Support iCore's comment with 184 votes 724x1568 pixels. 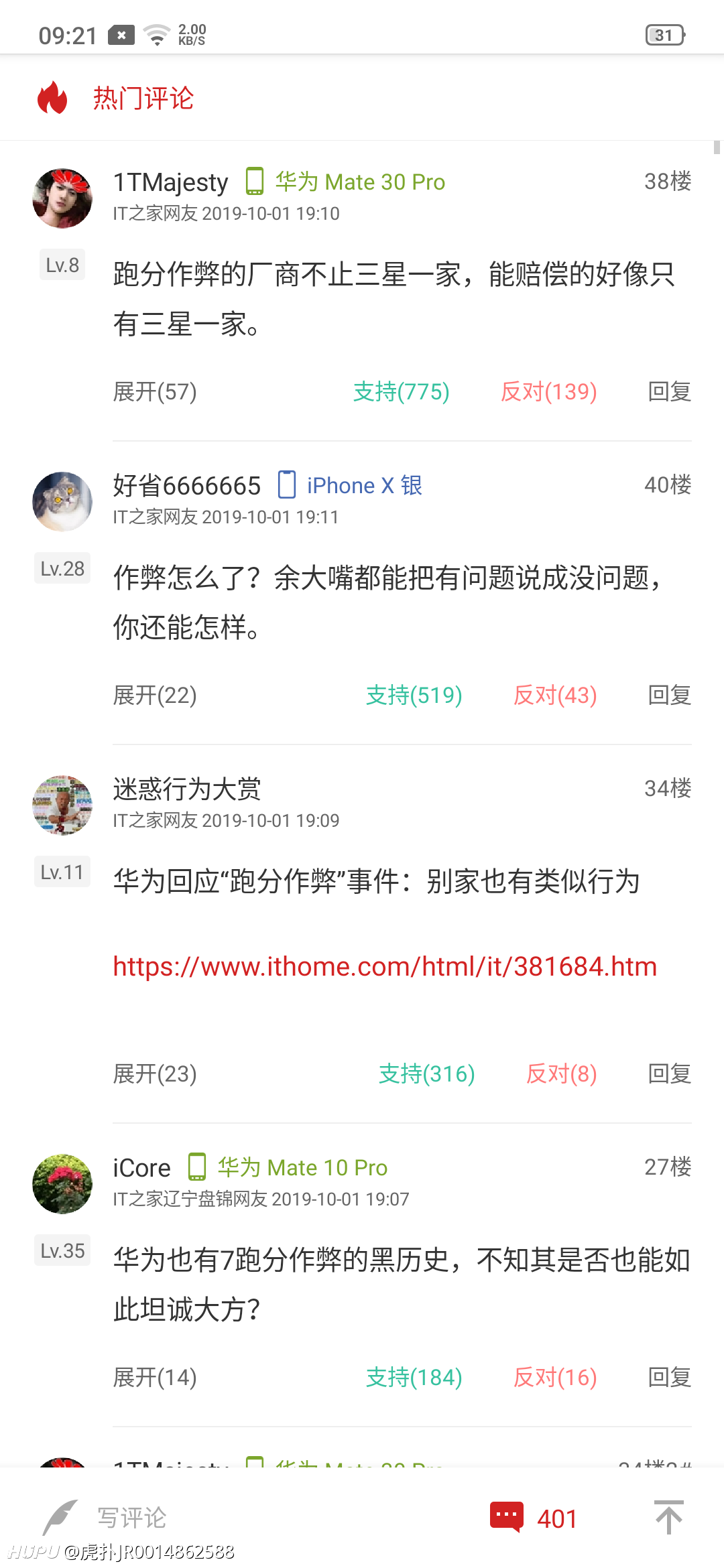[x=414, y=1378]
